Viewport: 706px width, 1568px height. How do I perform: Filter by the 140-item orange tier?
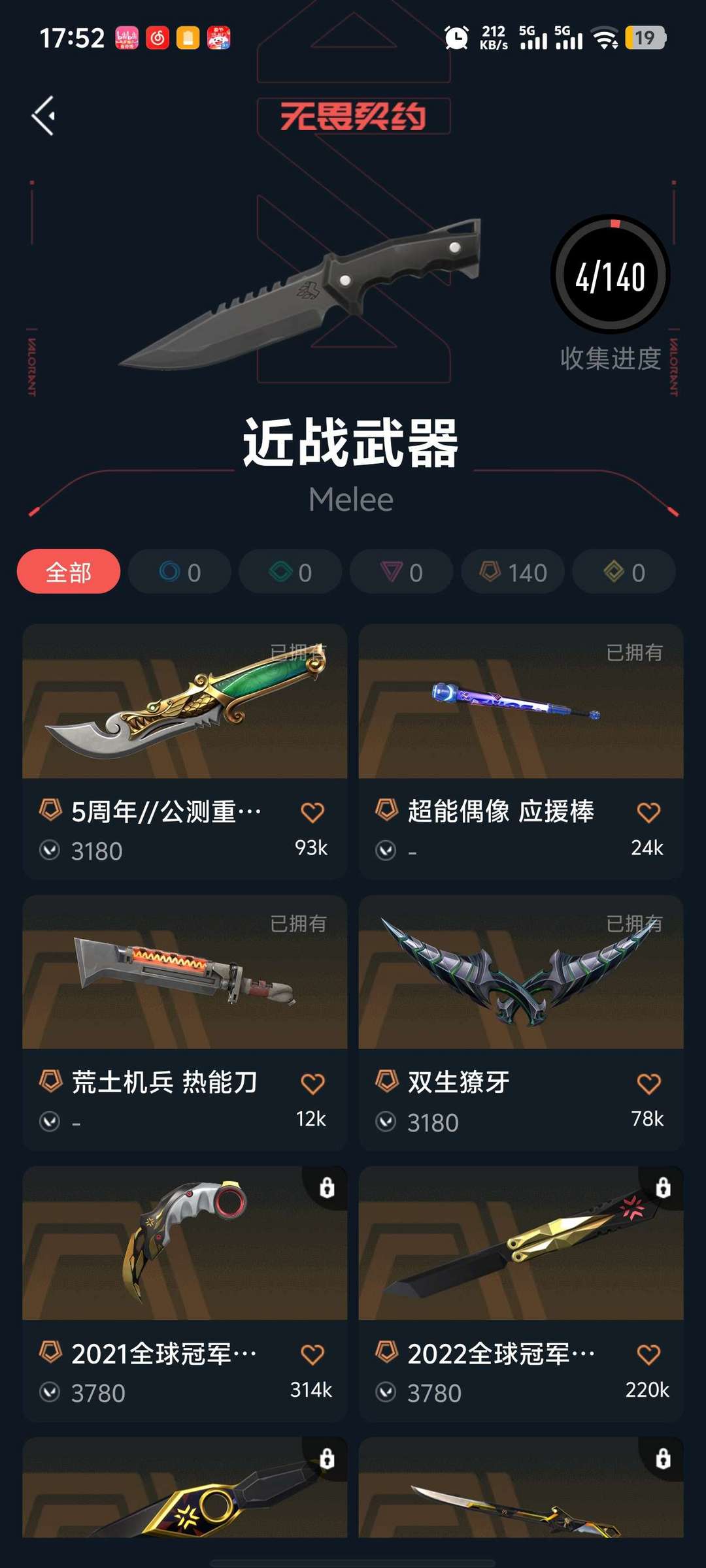(x=513, y=572)
